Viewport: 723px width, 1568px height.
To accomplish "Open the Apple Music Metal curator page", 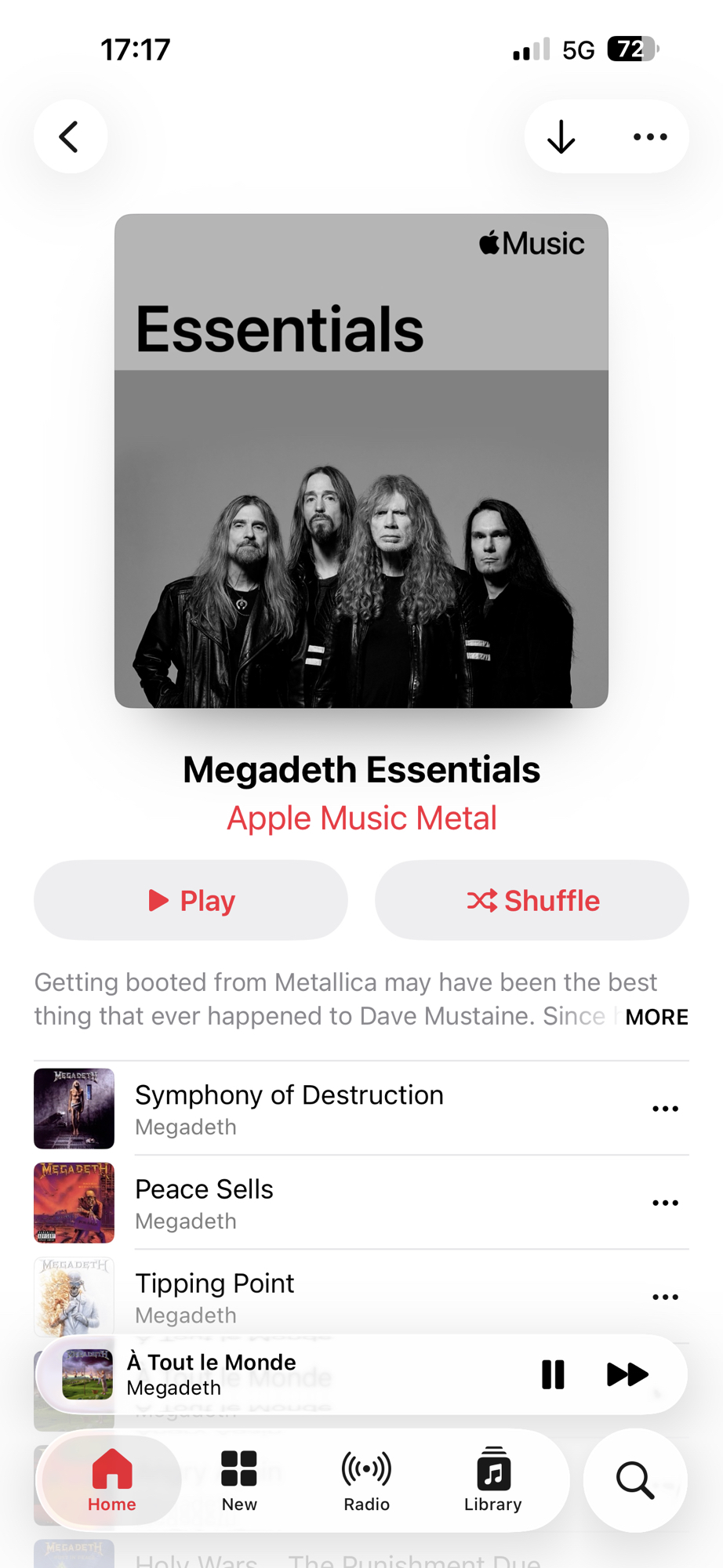I will pos(361,818).
